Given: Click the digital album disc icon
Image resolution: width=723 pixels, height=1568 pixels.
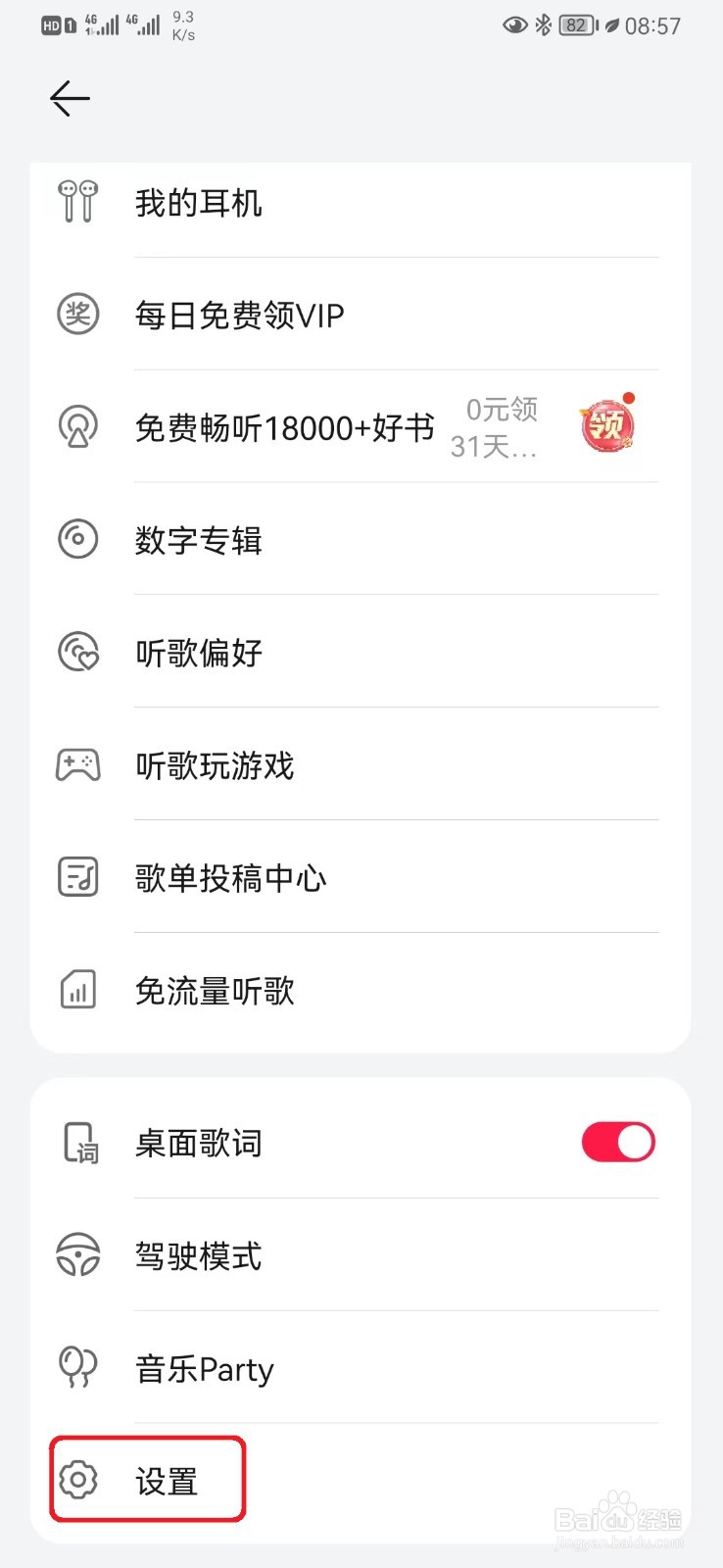Looking at the screenshot, I should [x=78, y=540].
